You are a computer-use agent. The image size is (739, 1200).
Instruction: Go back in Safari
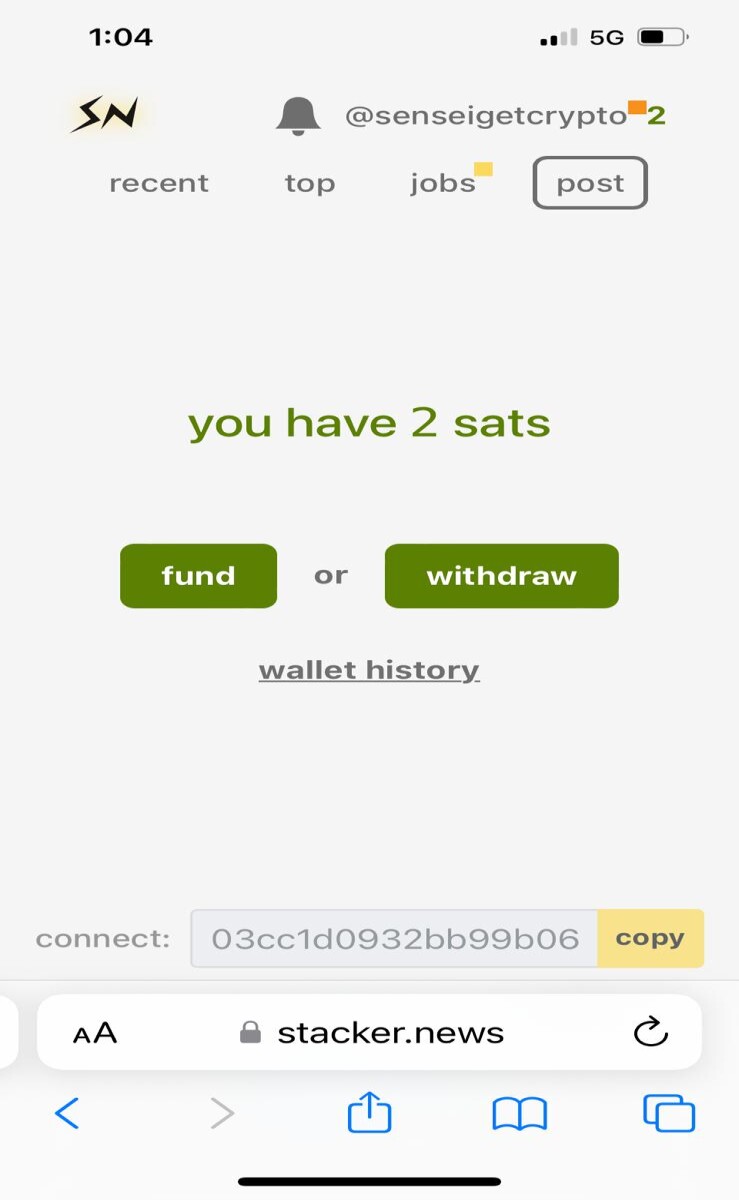click(66, 1113)
